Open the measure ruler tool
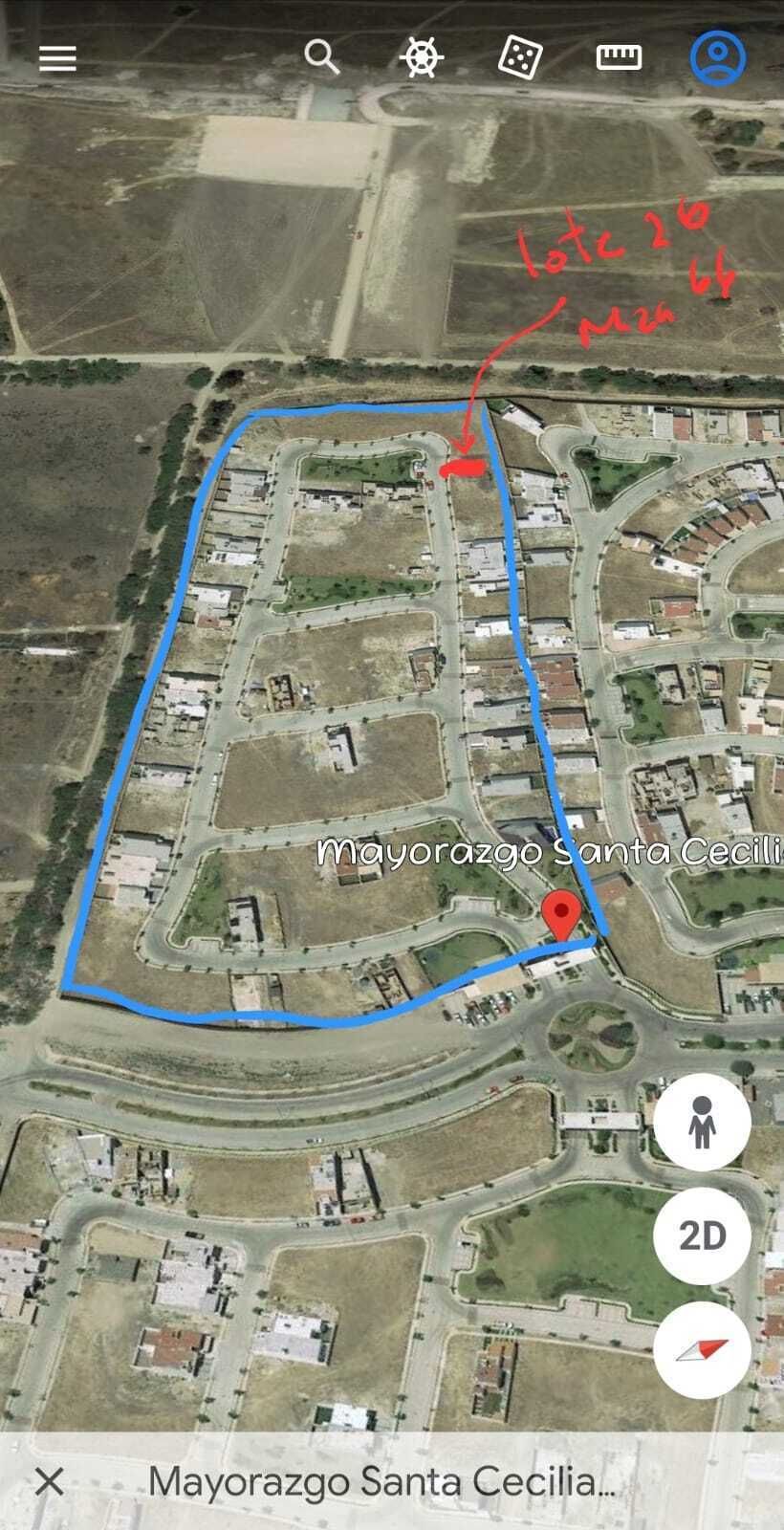 (x=619, y=57)
